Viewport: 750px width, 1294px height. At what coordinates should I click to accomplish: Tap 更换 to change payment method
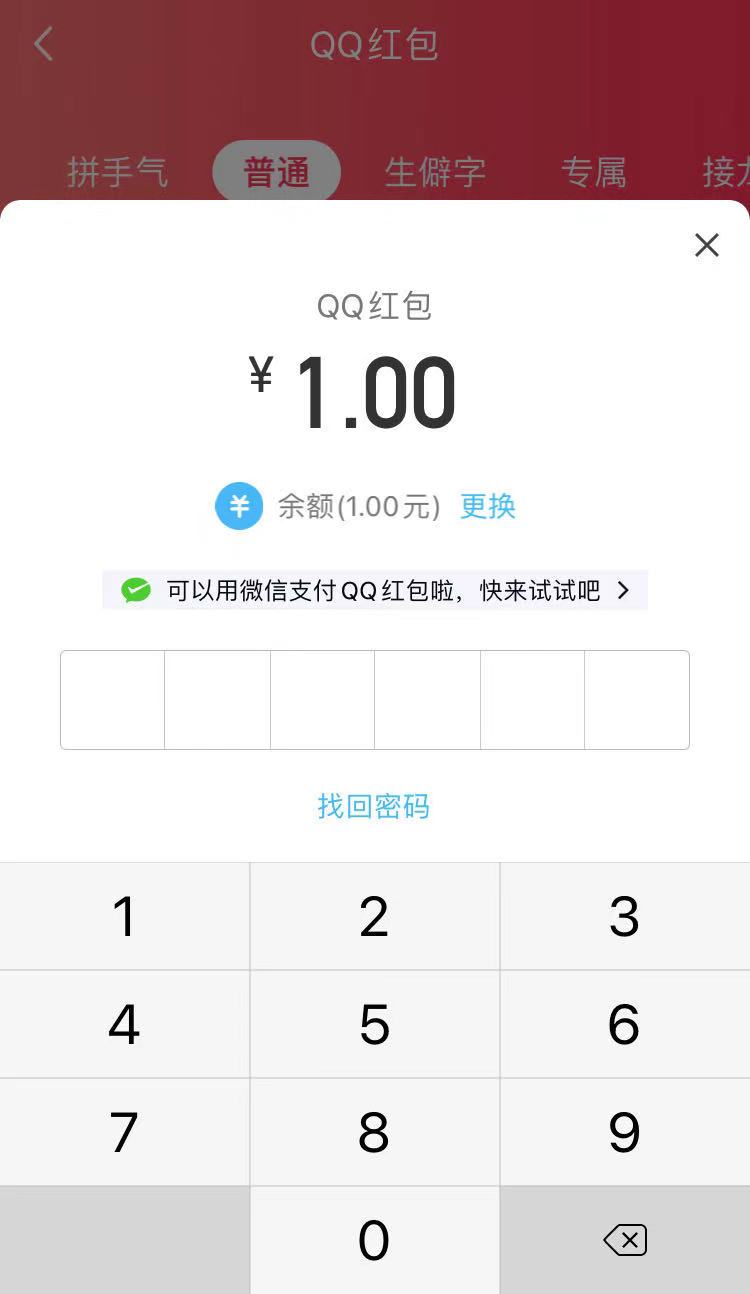pos(488,506)
